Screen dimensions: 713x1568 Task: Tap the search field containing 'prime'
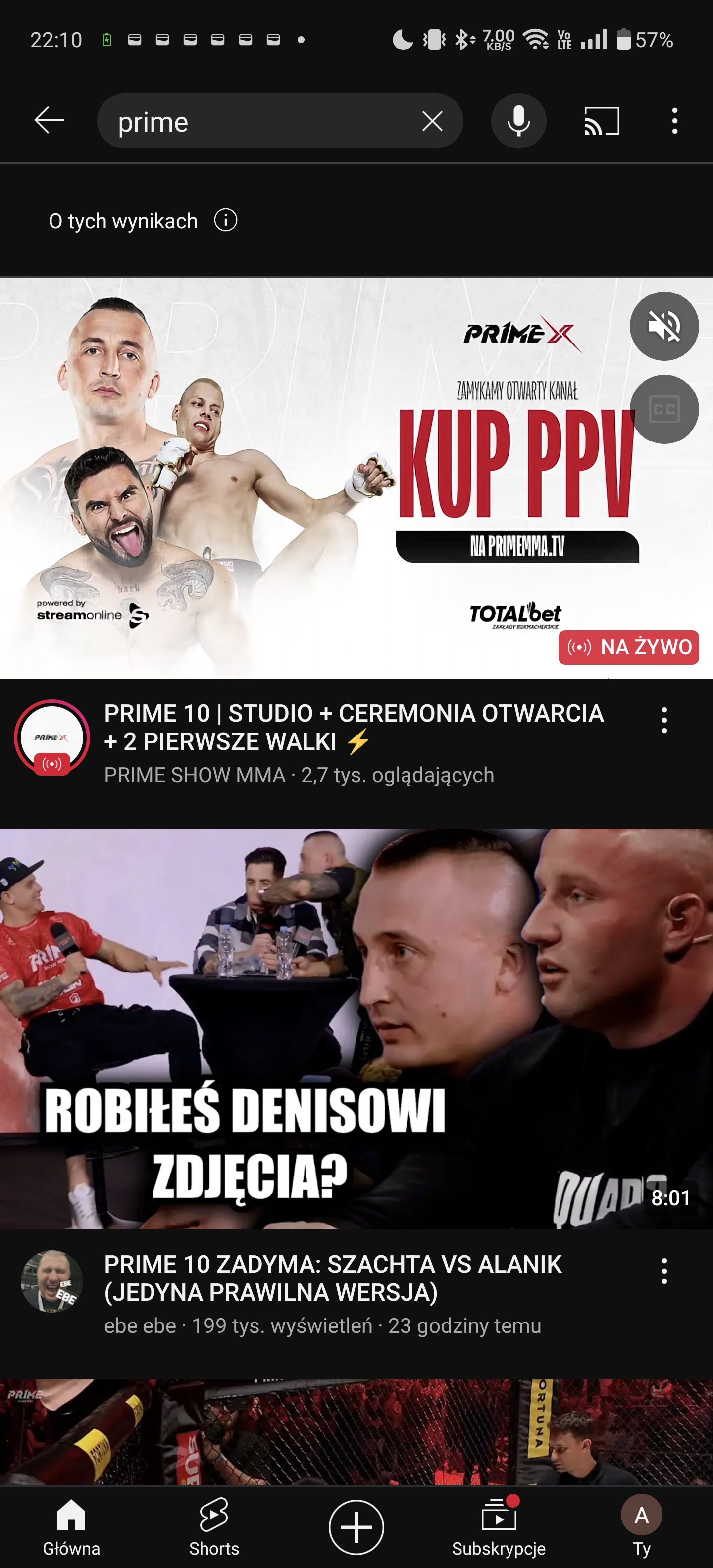click(255, 122)
